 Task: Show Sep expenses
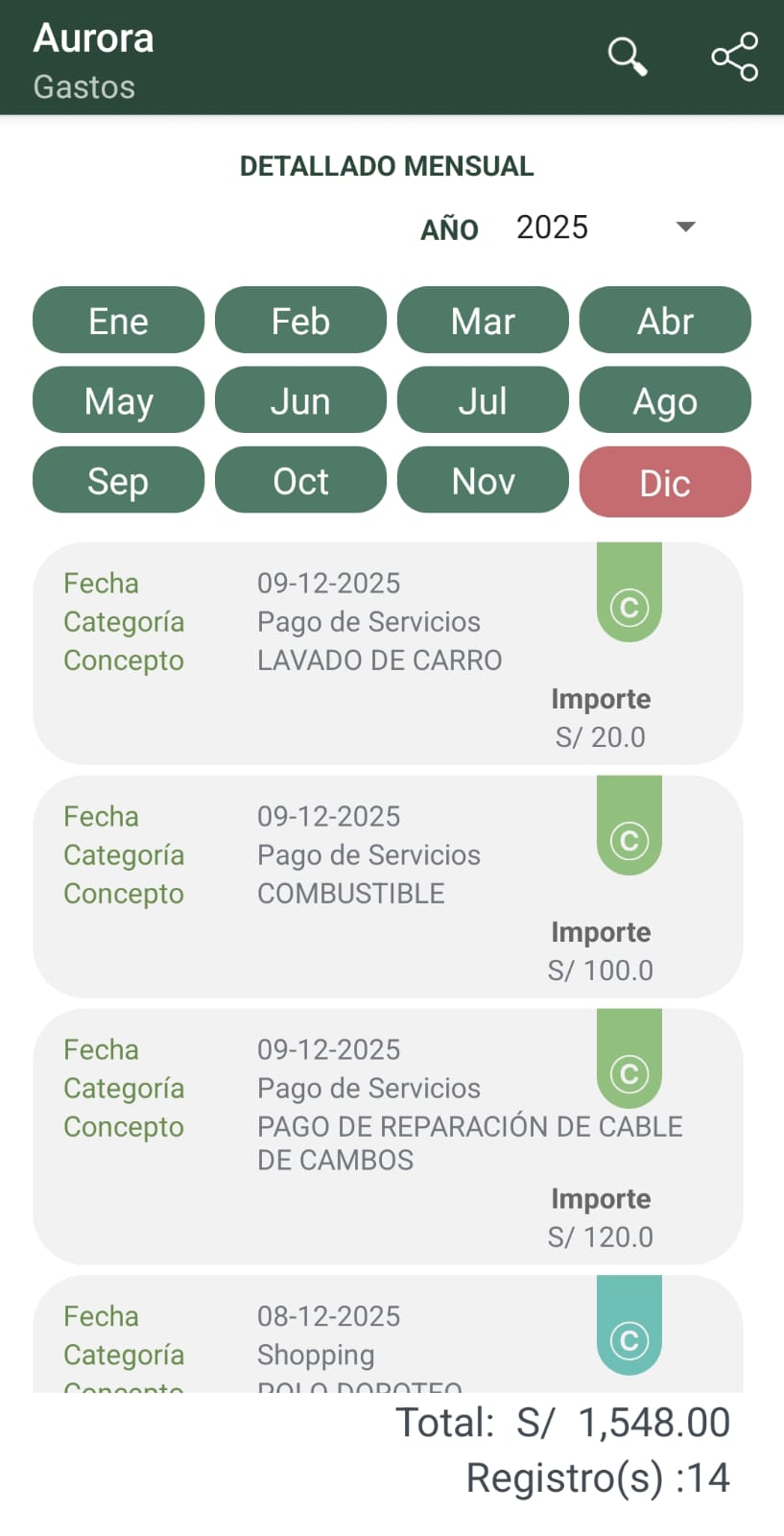(118, 480)
